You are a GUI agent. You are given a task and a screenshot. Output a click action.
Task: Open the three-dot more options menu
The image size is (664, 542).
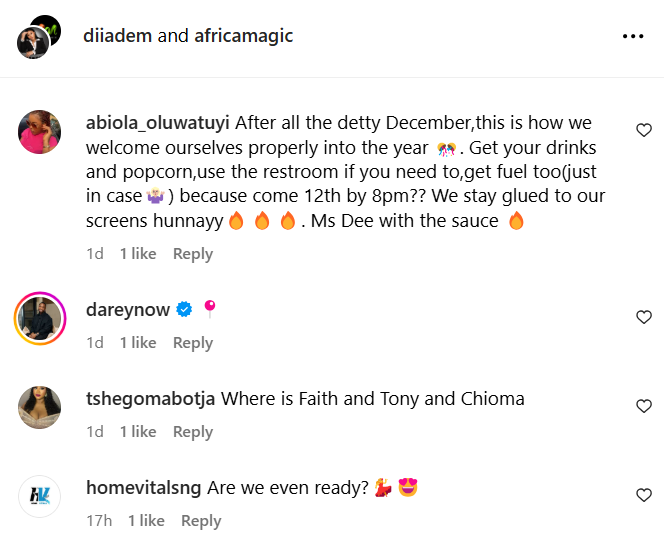(633, 36)
